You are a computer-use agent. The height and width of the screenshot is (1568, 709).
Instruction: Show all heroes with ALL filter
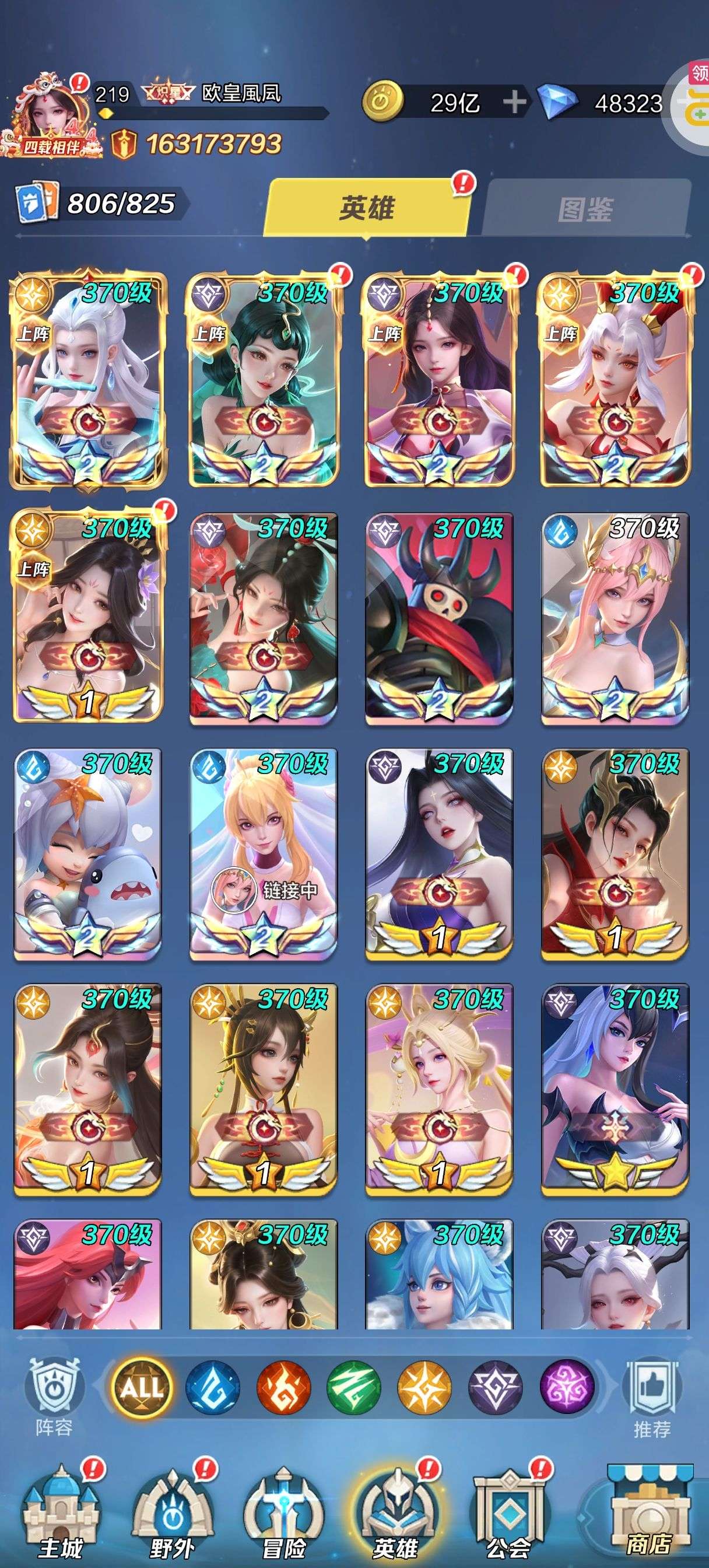click(x=142, y=1388)
